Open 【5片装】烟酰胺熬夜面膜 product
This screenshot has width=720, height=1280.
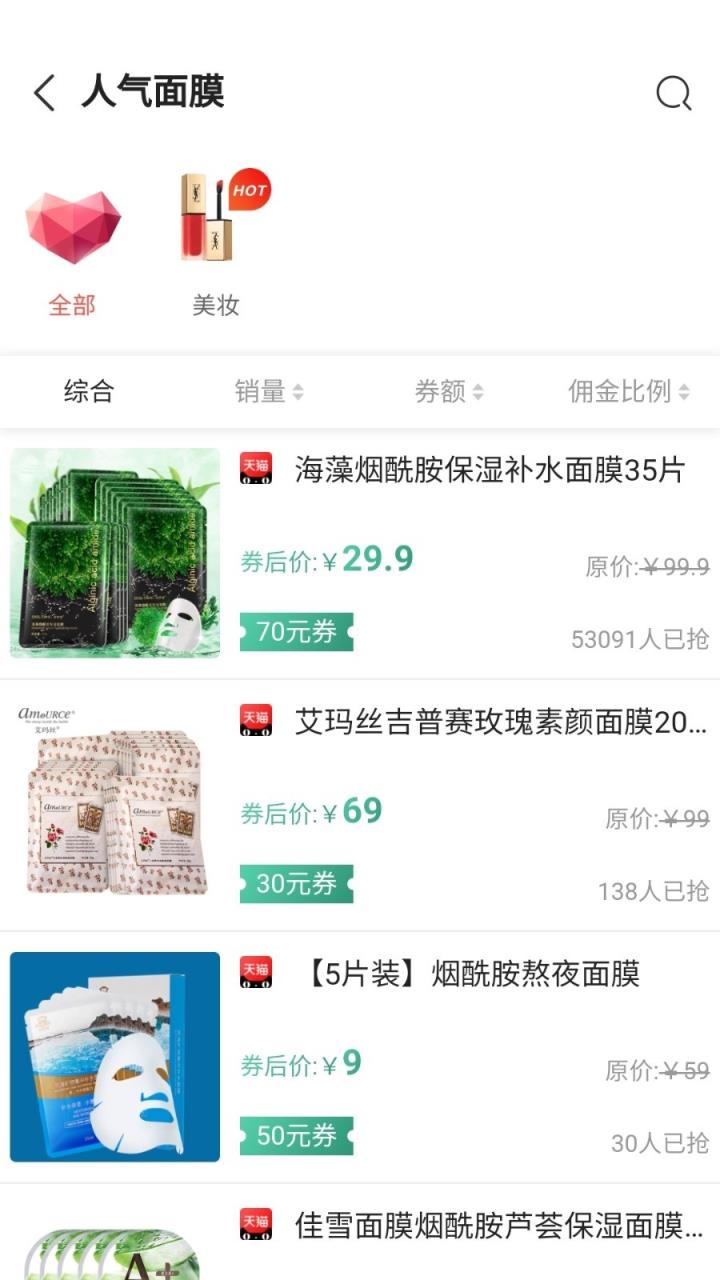470,974
